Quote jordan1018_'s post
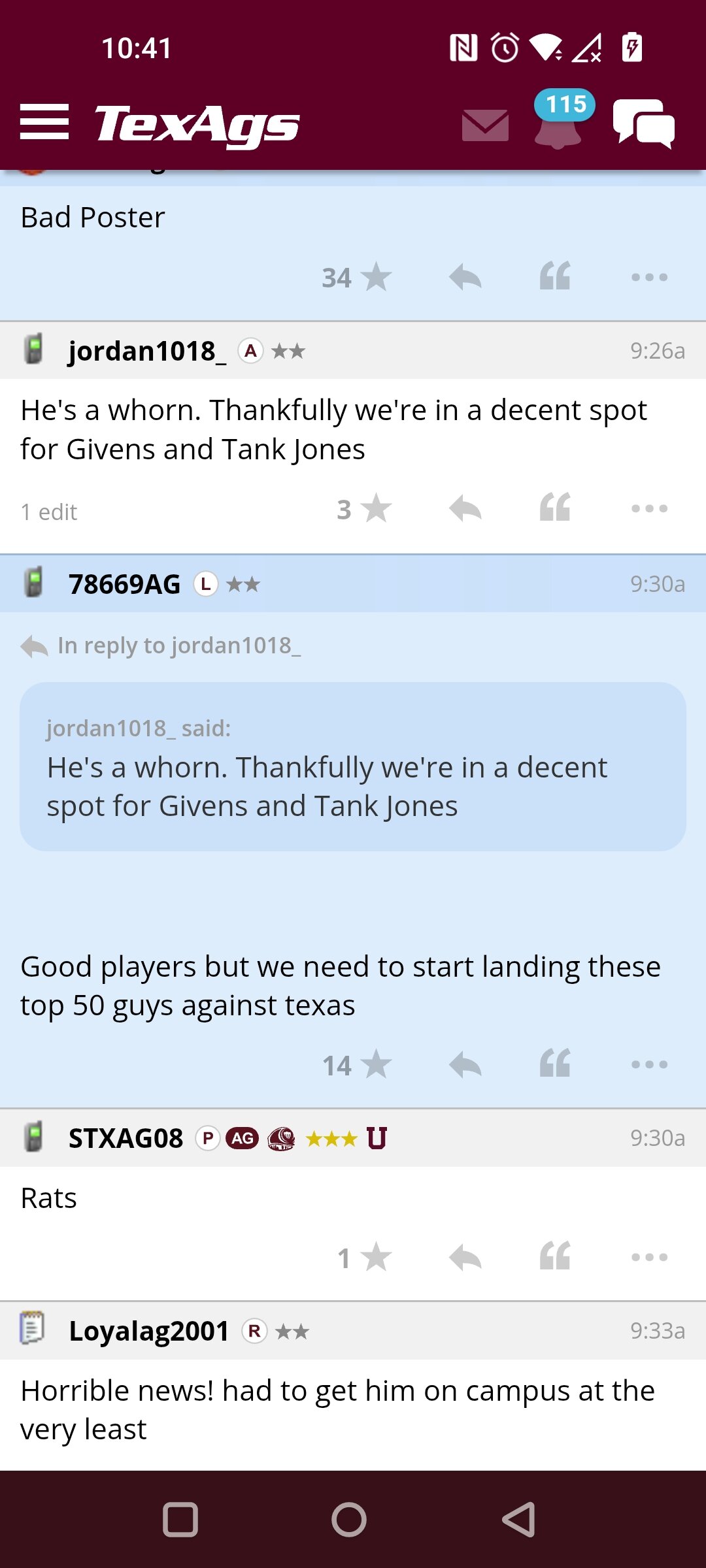Viewport: 706px width, 1568px height. click(x=555, y=508)
